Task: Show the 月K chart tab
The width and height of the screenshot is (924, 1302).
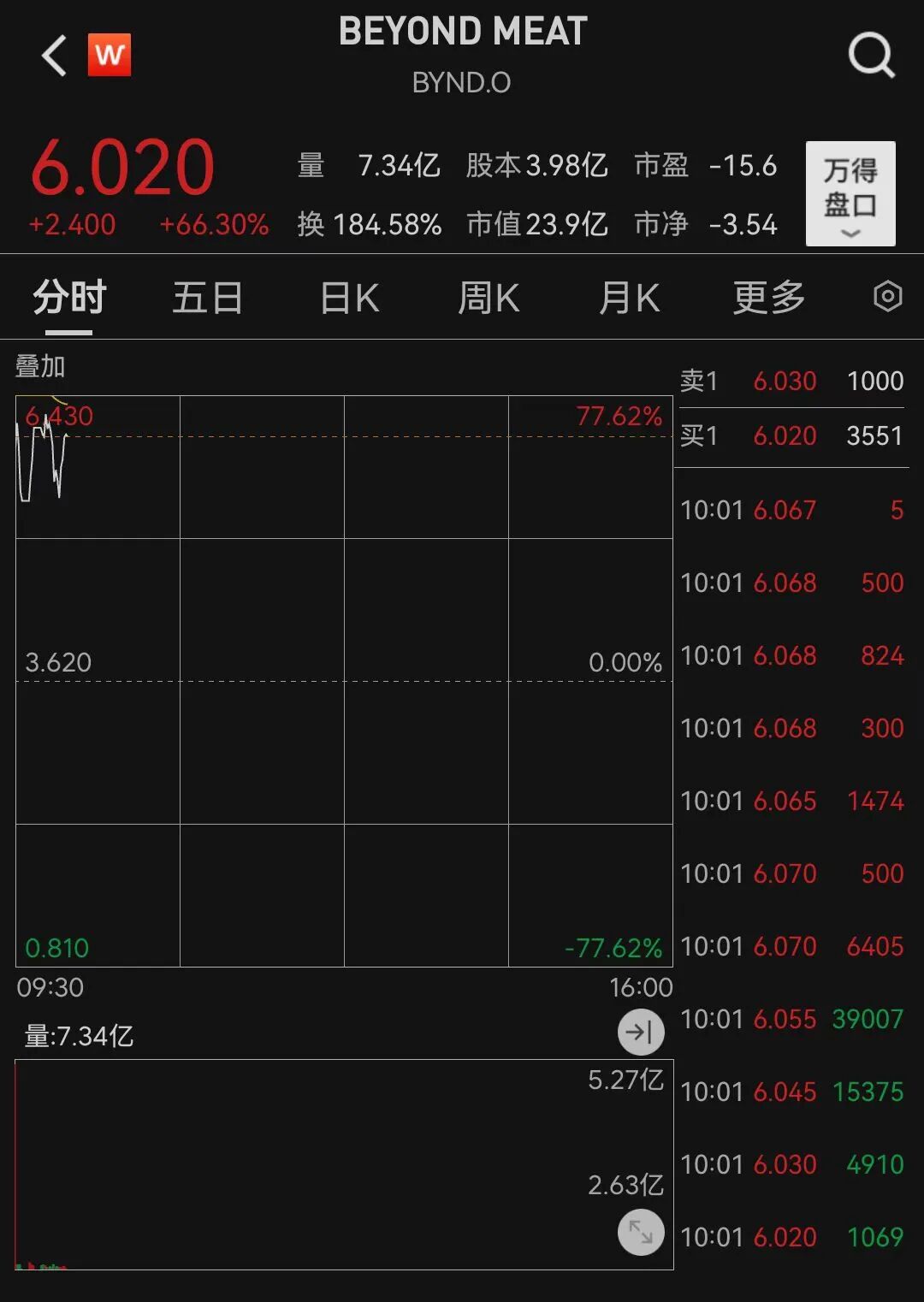Action: coord(629,299)
